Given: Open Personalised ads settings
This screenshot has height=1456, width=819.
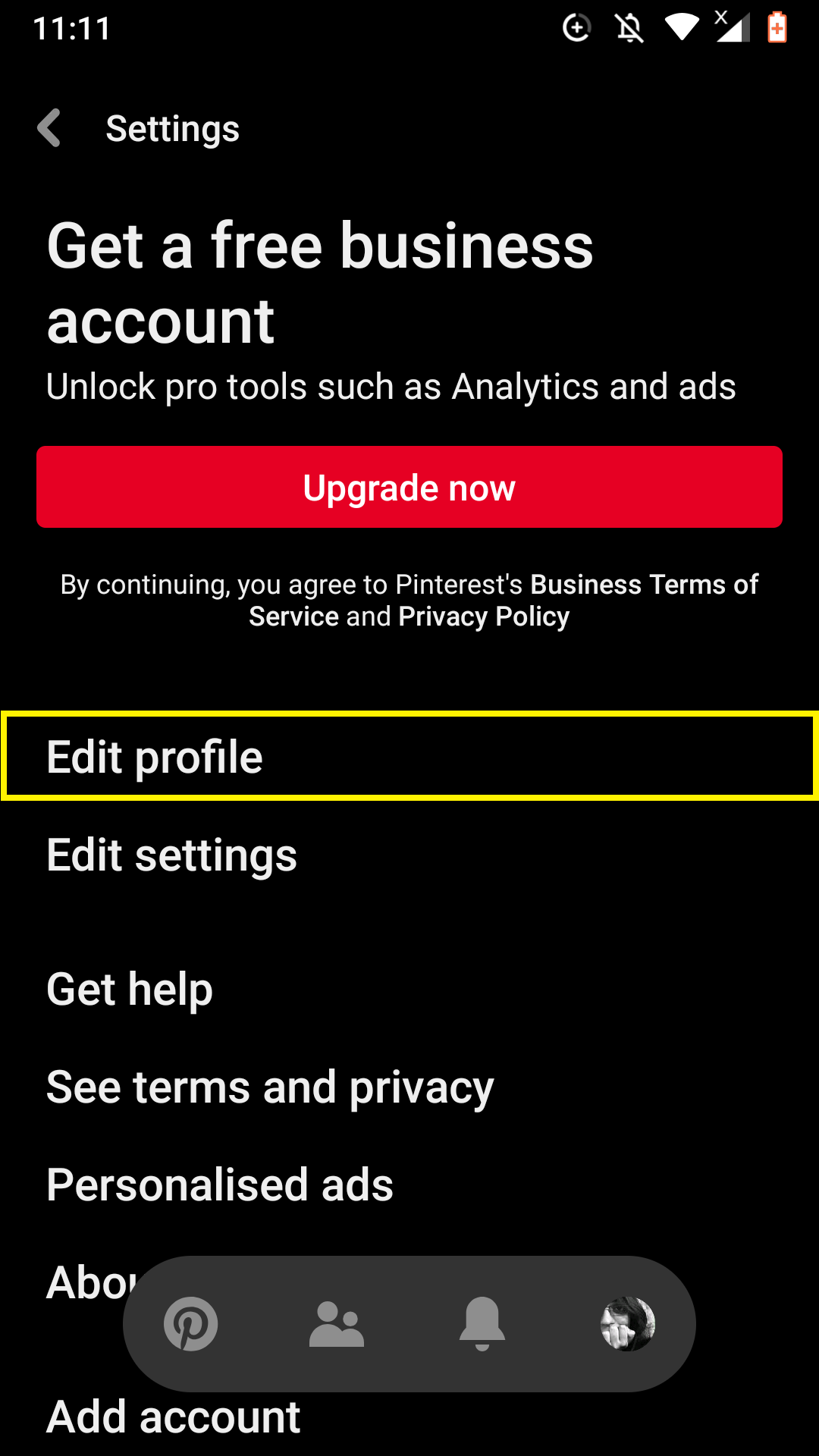Looking at the screenshot, I should coord(409,1185).
